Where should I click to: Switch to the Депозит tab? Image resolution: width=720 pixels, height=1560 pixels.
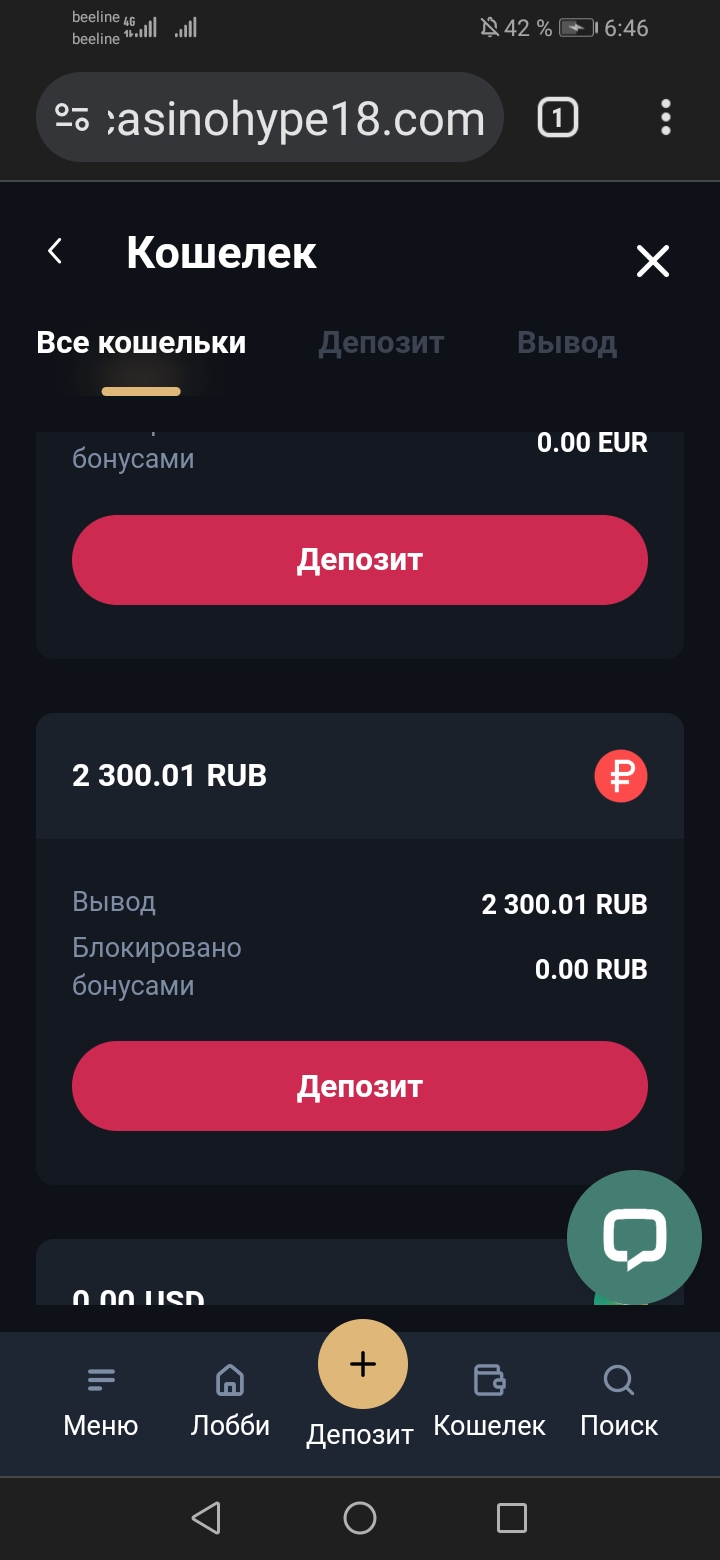tap(381, 343)
